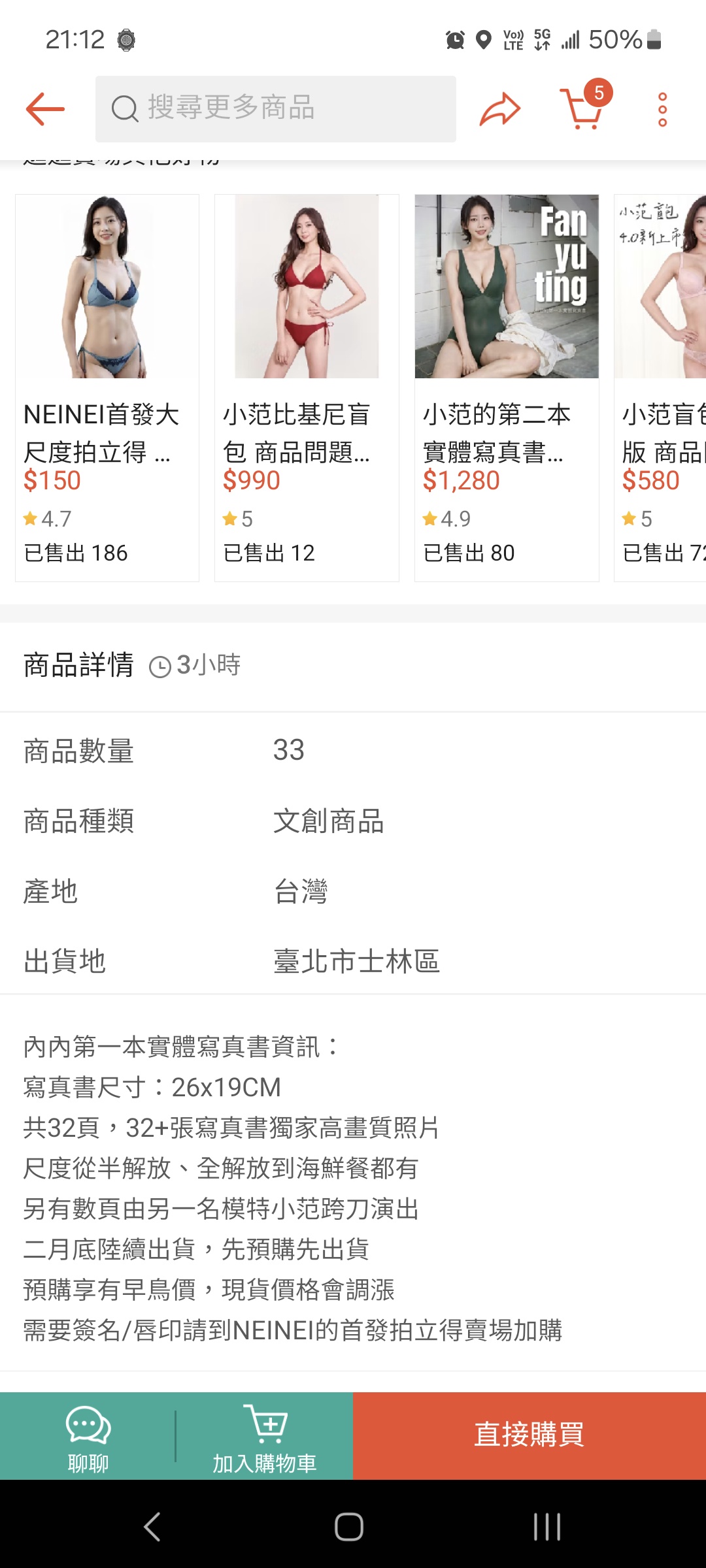
Task: Buy now with 直接購買
Action: tap(529, 1436)
